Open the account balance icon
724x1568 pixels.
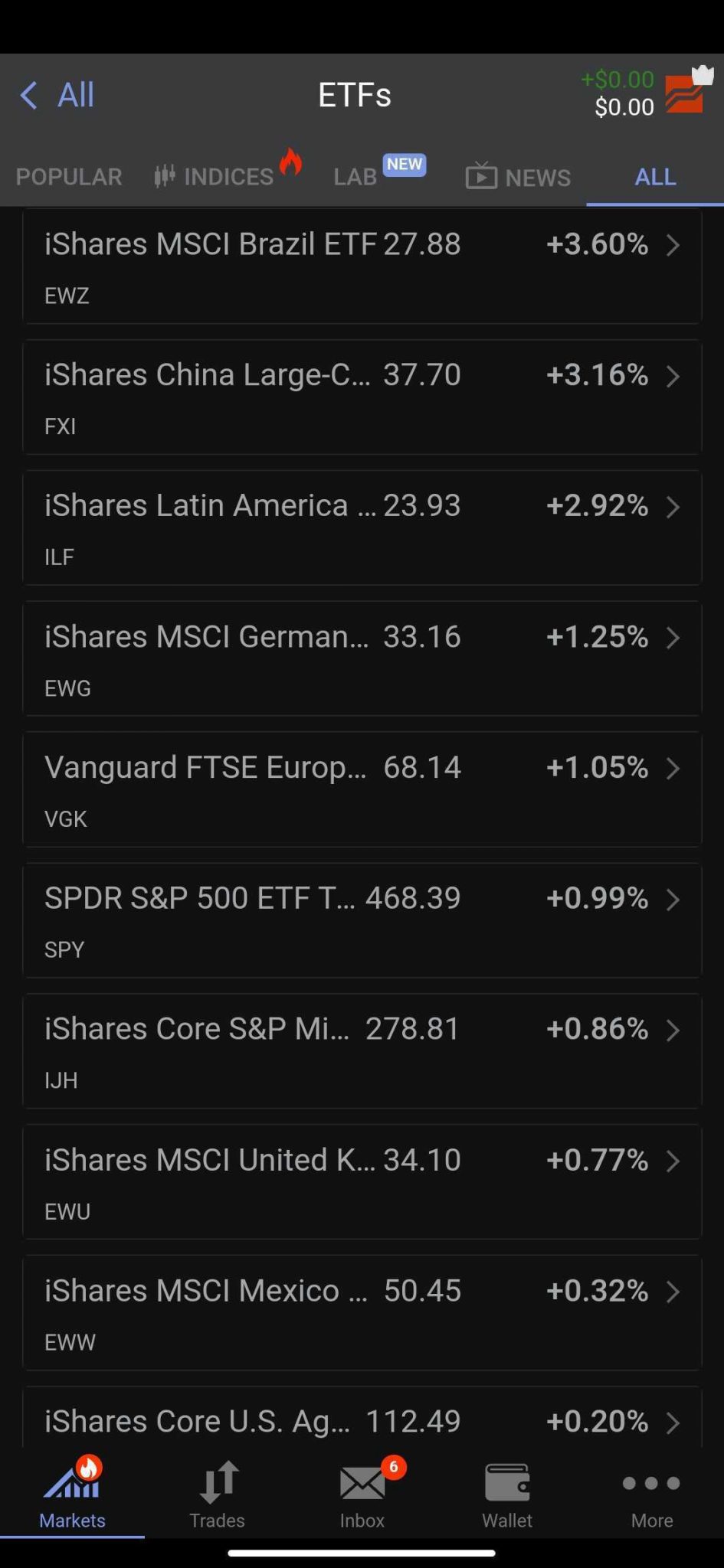[687, 90]
